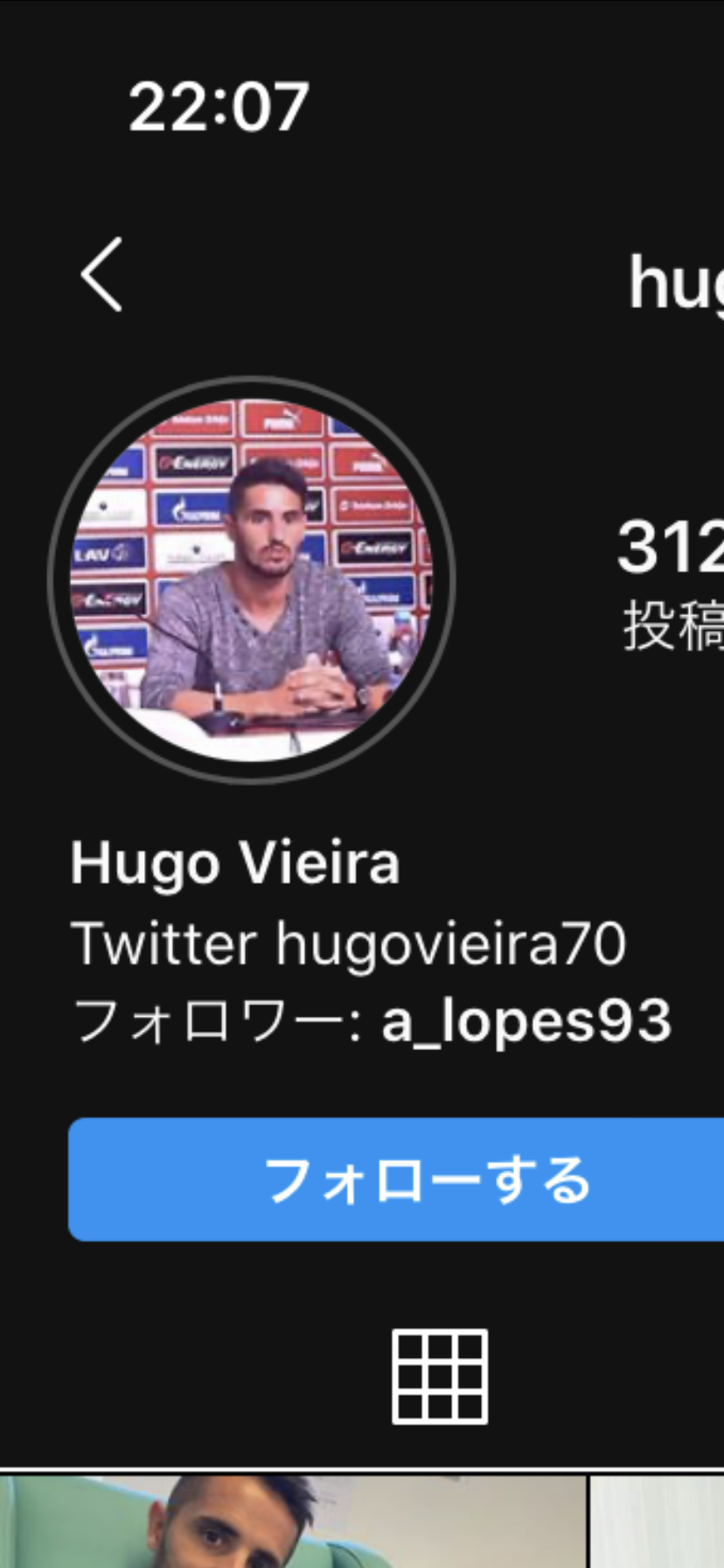Open the a_lopes93 follower link
Image resolution: width=724 pixels, height=1568 pixels.
[x=526, y=1021]
